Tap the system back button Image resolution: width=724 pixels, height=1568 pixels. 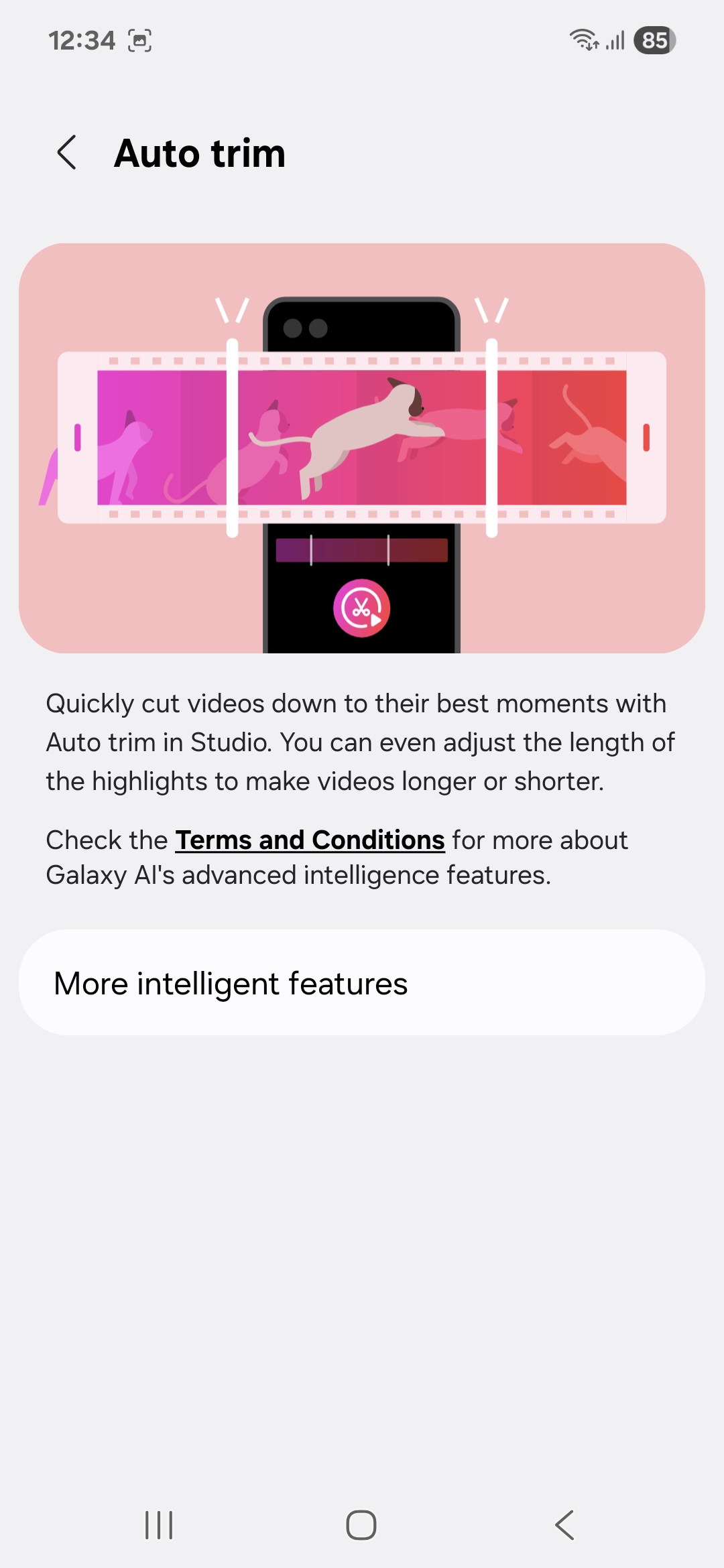pyautogui.click(x=564, y=1525)
